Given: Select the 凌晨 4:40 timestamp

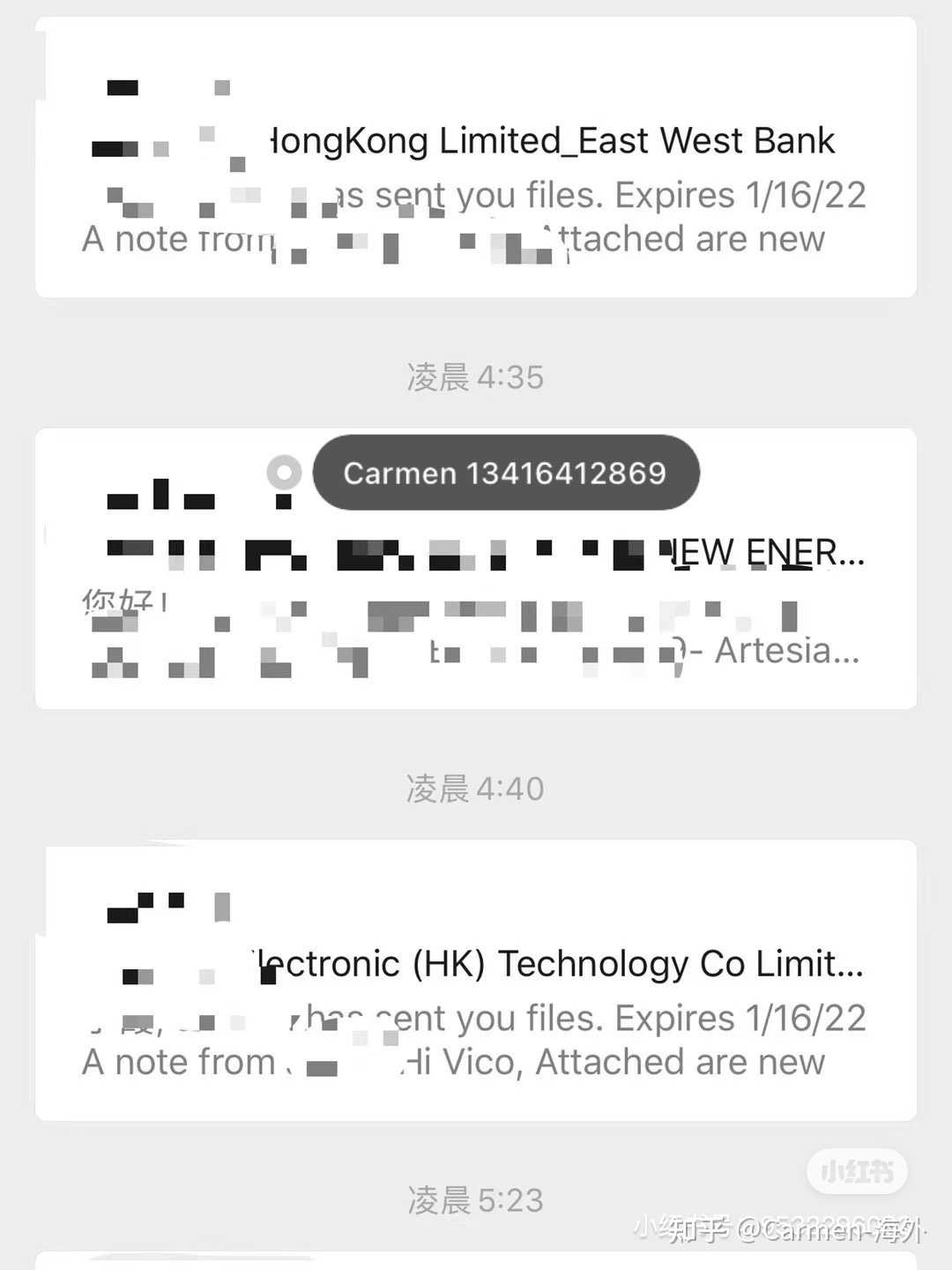Looking at the screenshot, I should tap(476, 788).
